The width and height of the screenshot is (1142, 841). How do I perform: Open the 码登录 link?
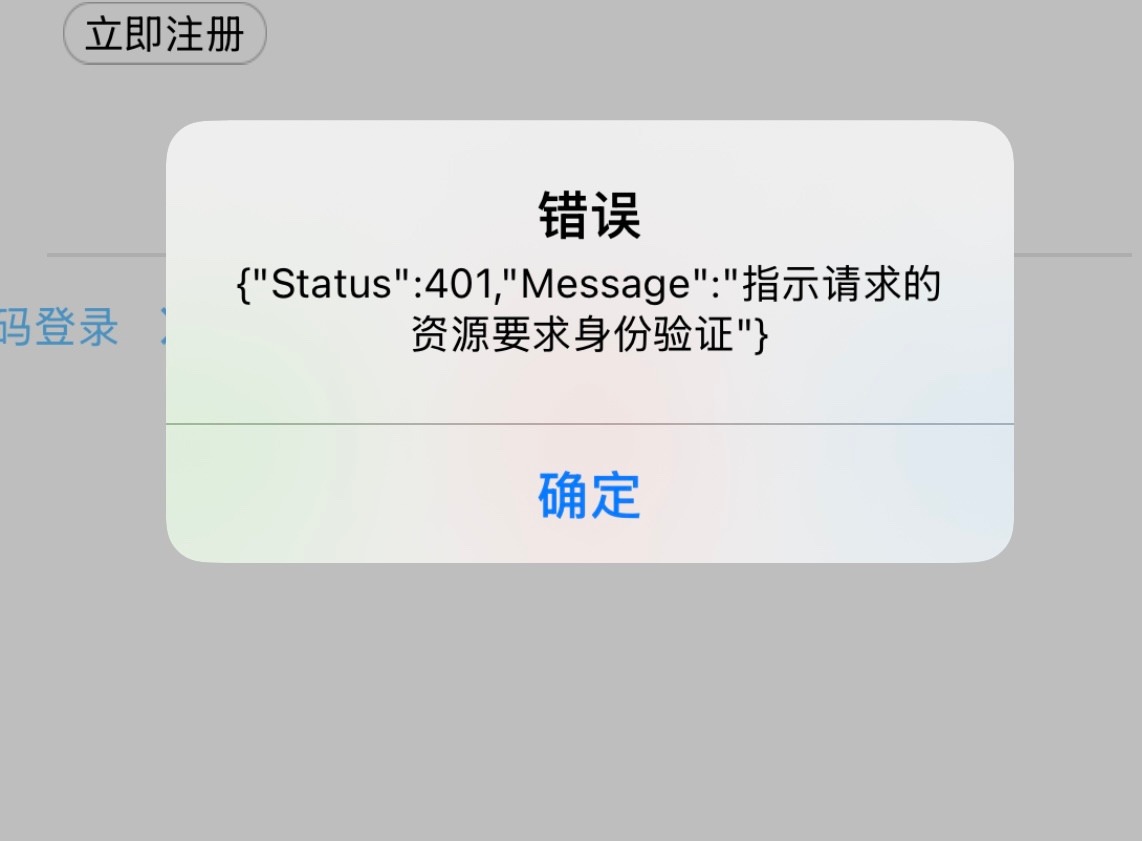[x=58, y=328]
